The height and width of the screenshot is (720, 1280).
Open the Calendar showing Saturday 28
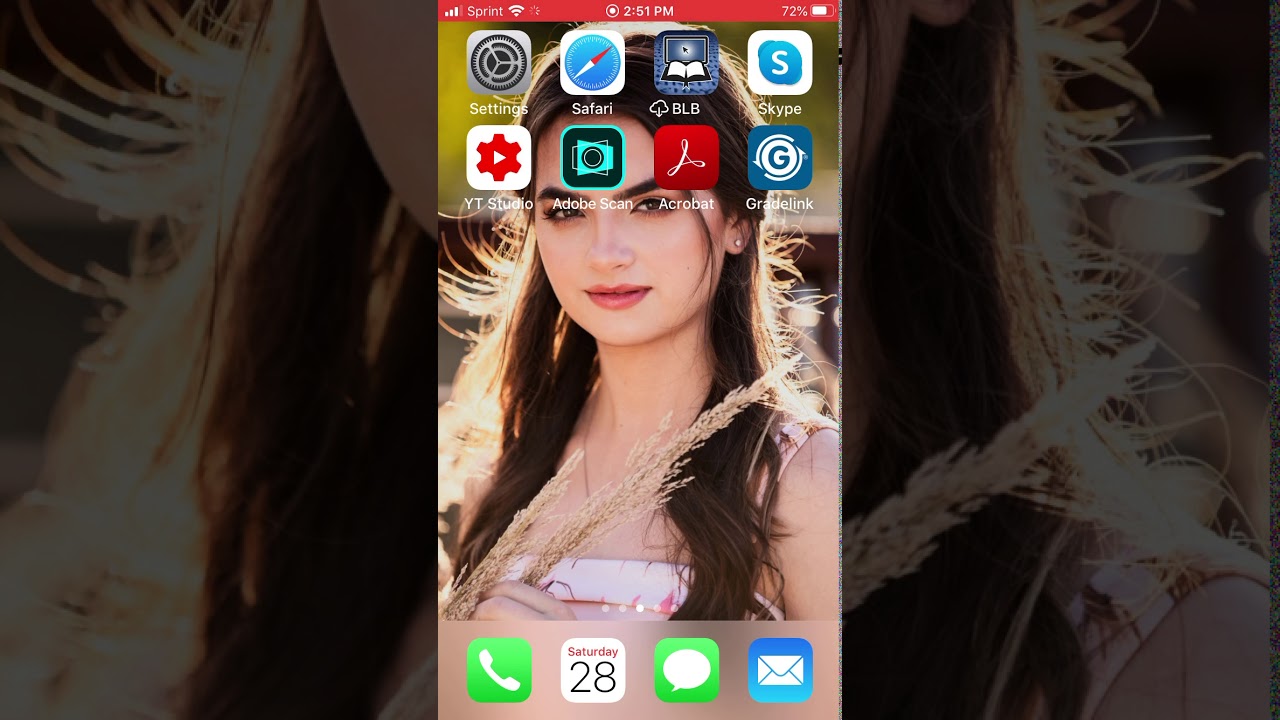(593, 670)
